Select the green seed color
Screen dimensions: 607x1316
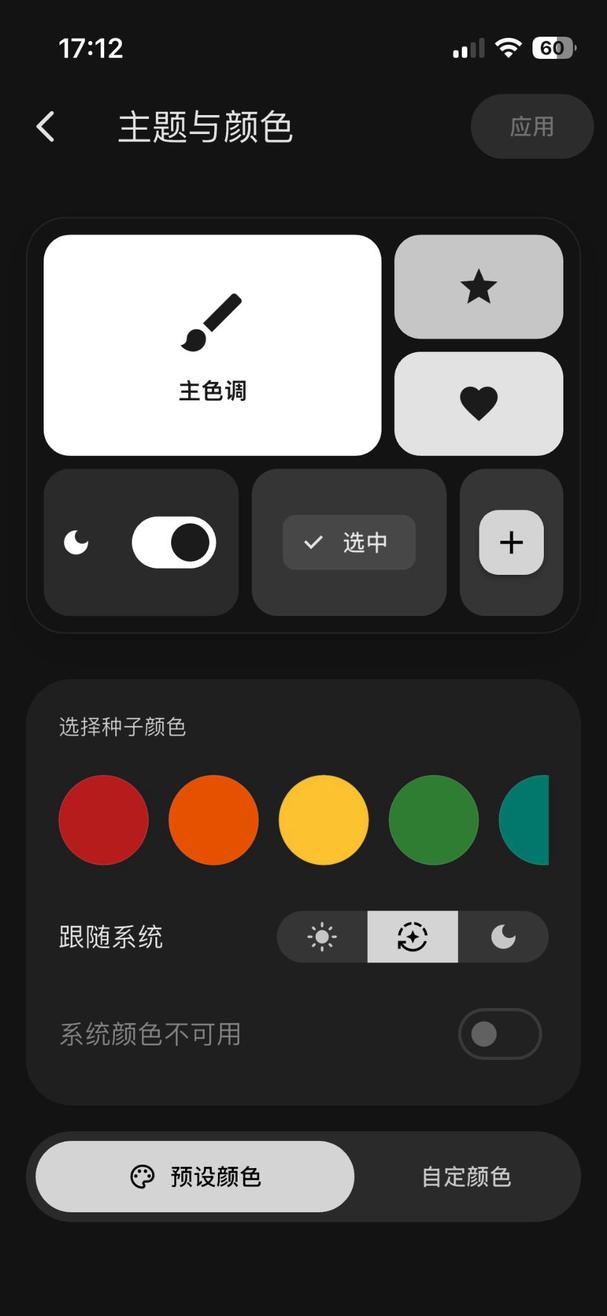[x=433, y=820]
